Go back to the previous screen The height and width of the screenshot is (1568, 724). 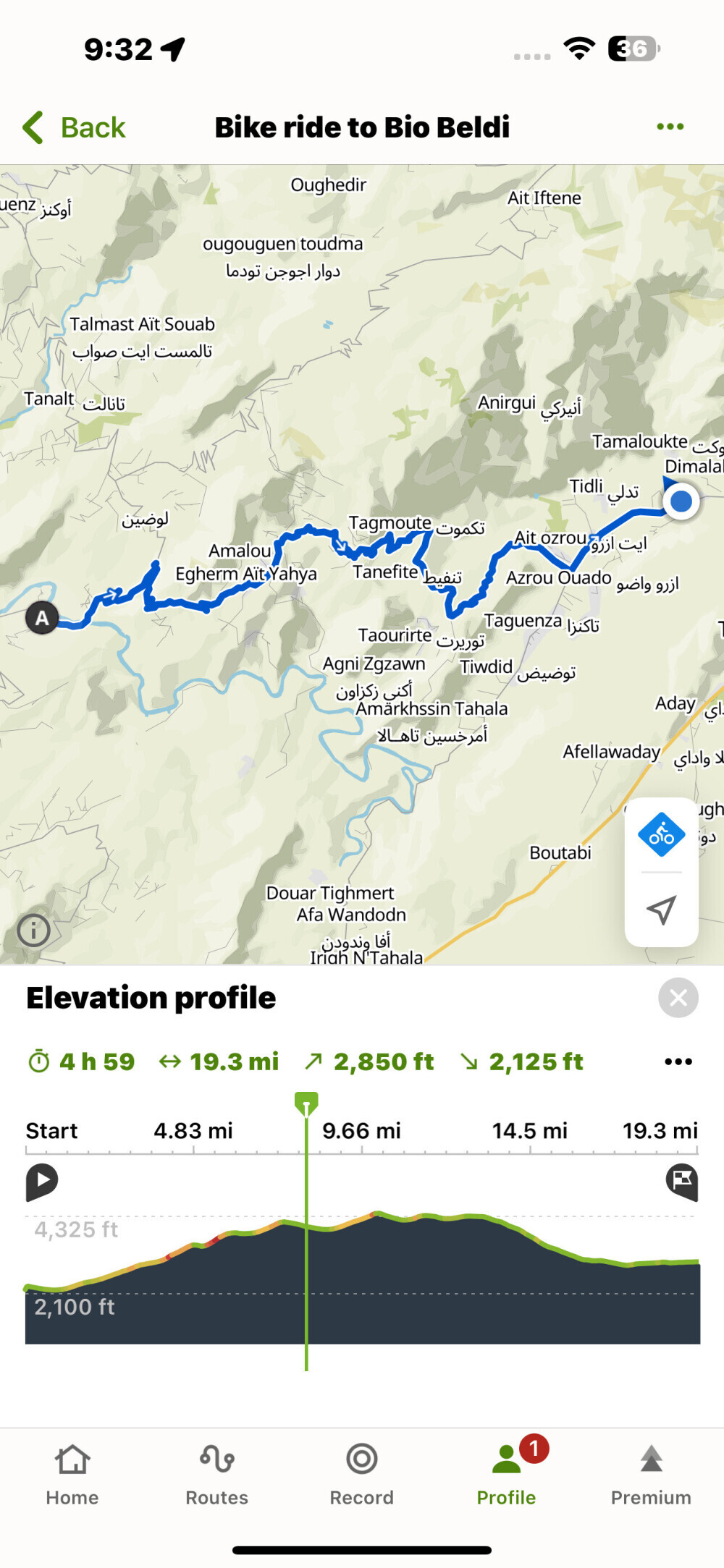point(75,127)
